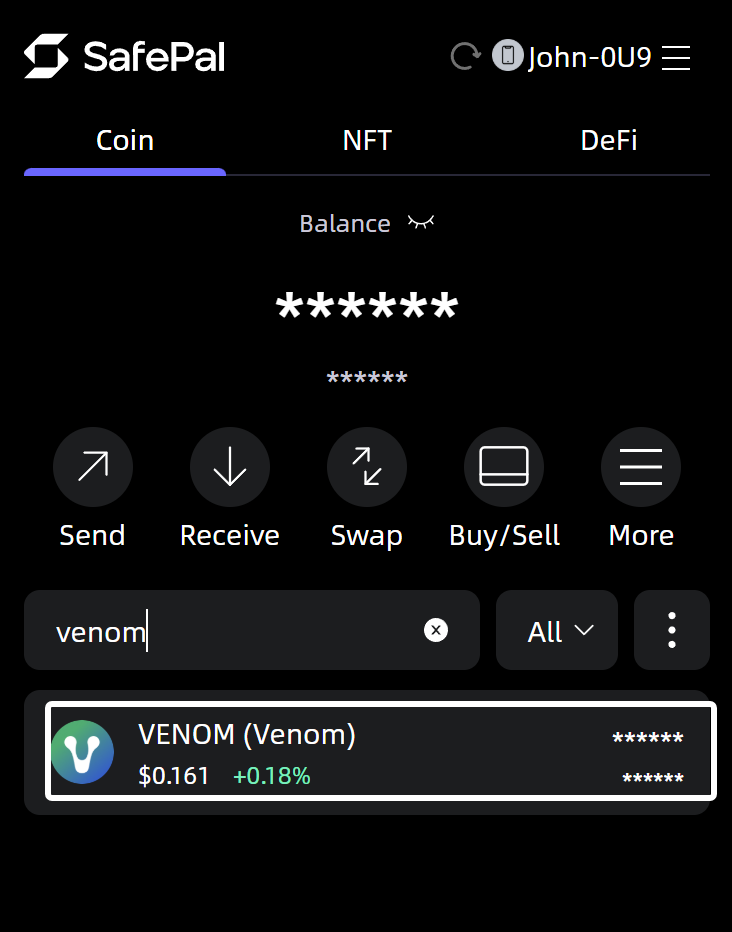Reveal the hidden balance

point(421,223)
